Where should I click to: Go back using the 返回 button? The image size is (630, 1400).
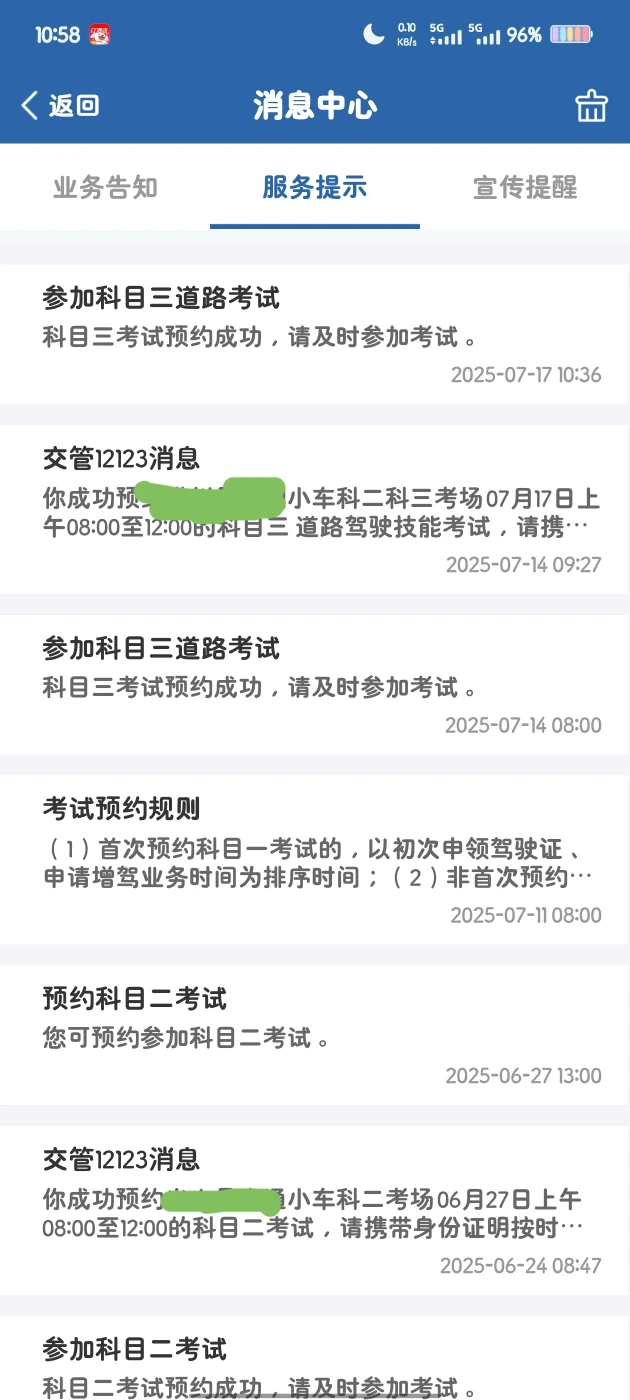60,105
